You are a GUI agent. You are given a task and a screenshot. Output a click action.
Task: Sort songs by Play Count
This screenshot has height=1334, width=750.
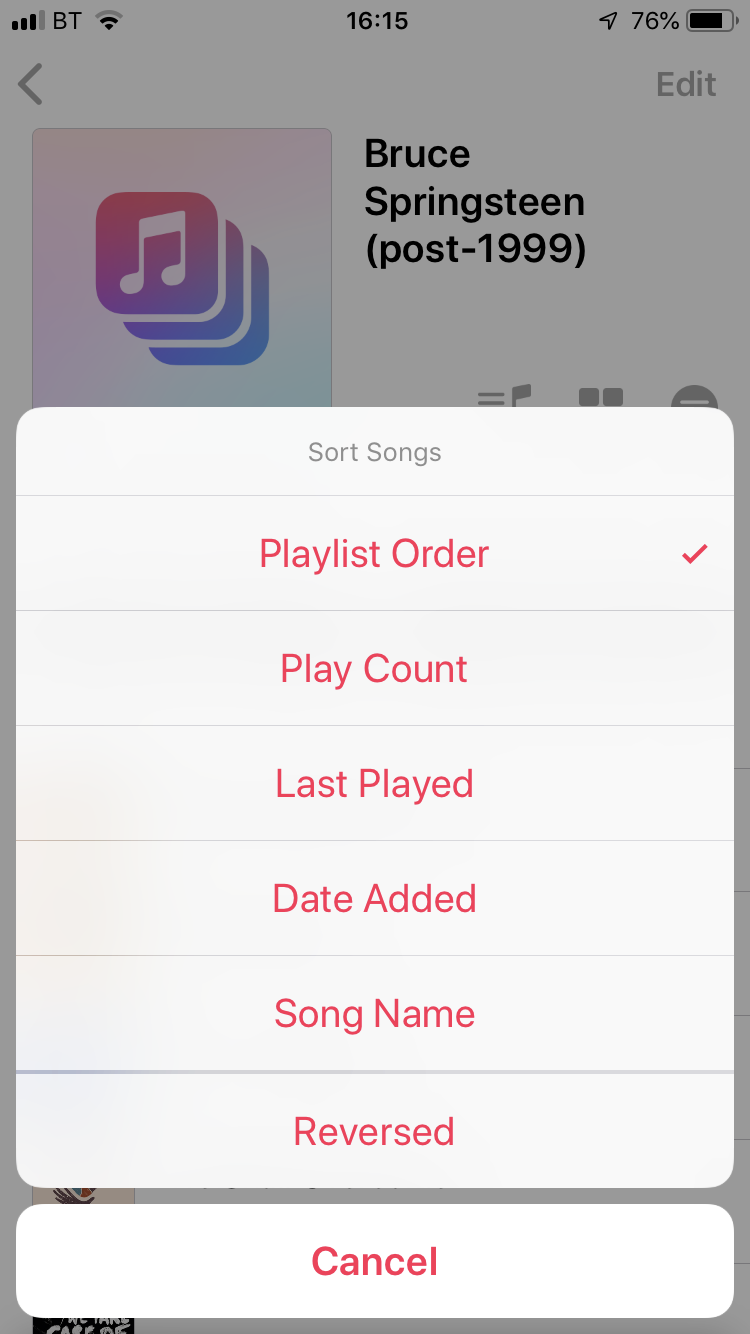click(x=375, y=668)
